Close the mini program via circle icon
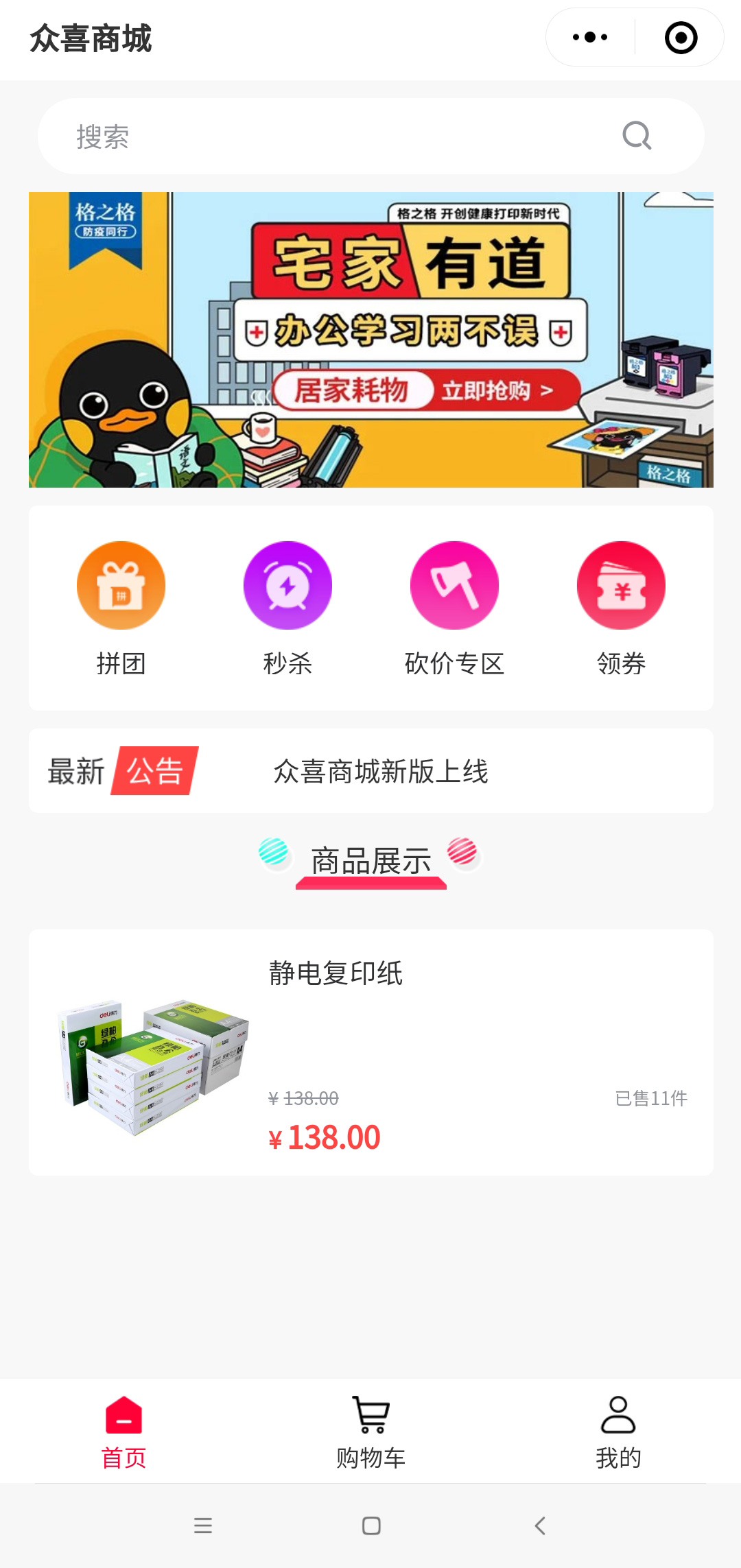 pos(681,38)
